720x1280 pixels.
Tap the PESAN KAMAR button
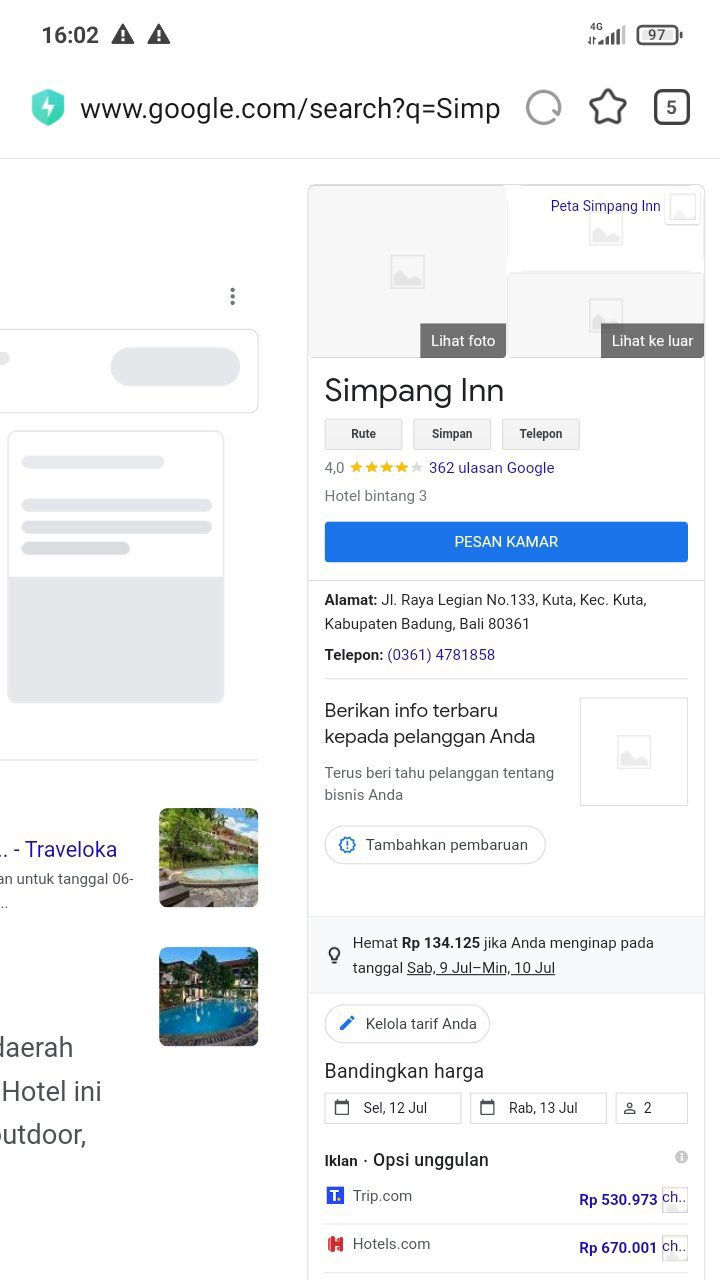coord(506,542)
